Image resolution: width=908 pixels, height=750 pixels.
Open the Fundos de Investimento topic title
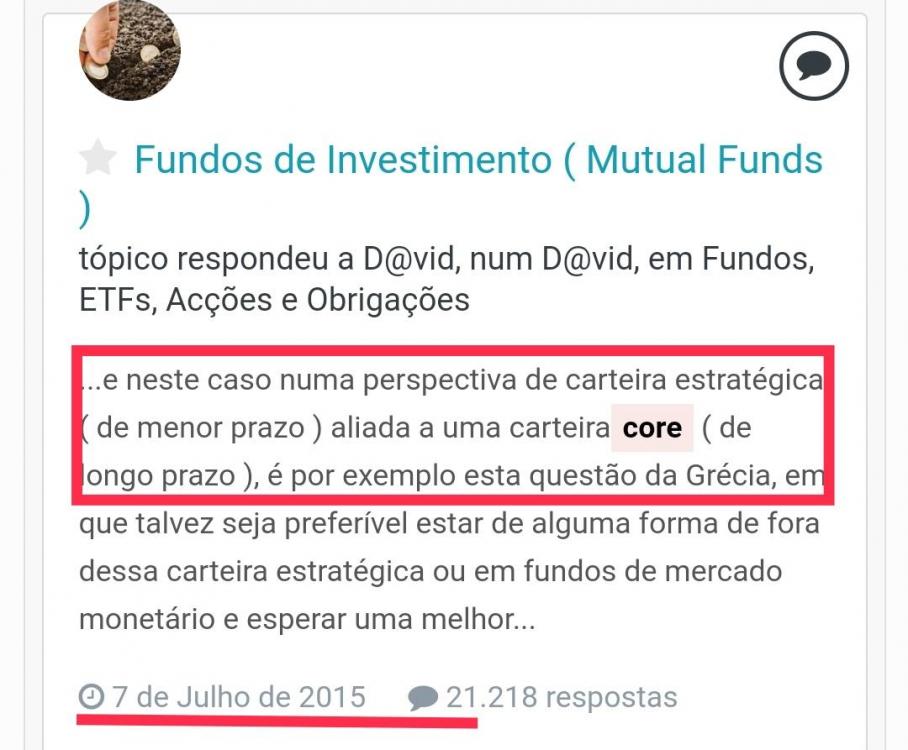click(x=478, y=160)
